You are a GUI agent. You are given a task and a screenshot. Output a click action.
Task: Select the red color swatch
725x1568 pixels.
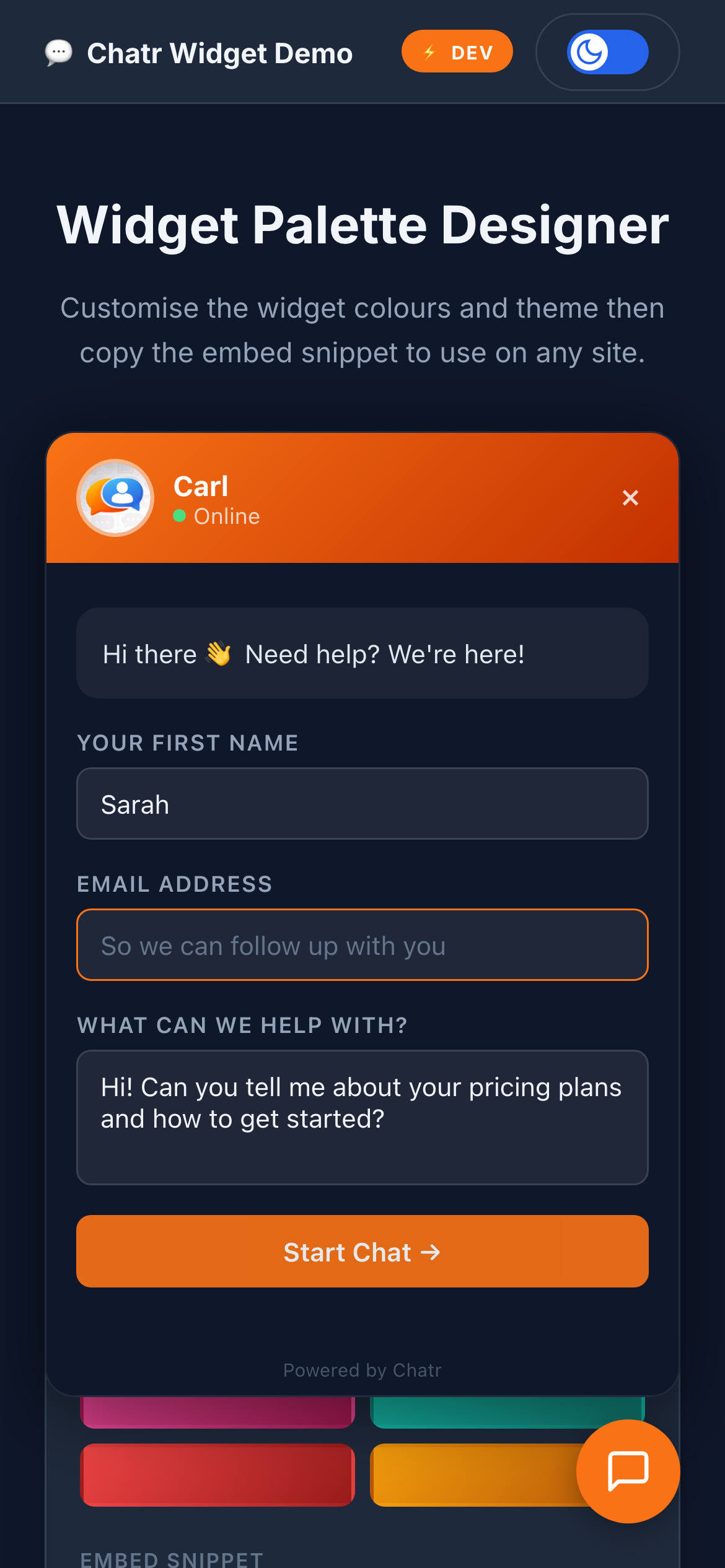point(217,1474)
